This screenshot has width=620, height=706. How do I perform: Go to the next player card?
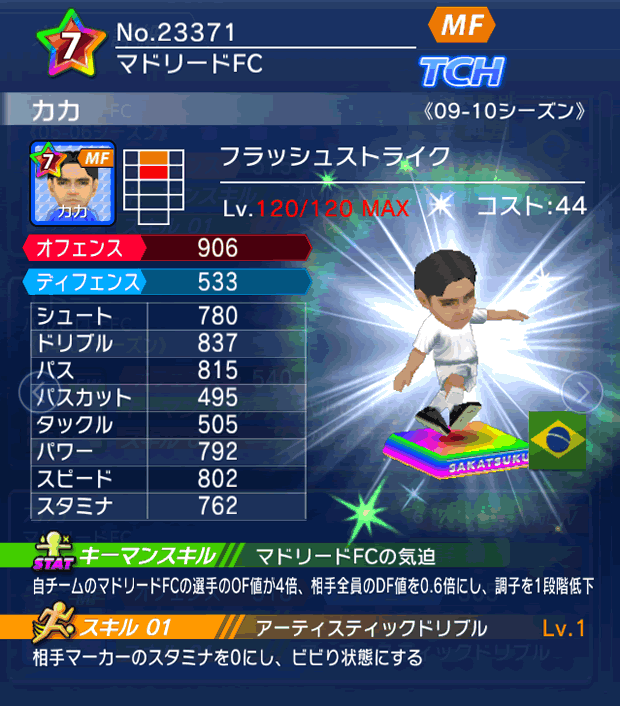579,391
